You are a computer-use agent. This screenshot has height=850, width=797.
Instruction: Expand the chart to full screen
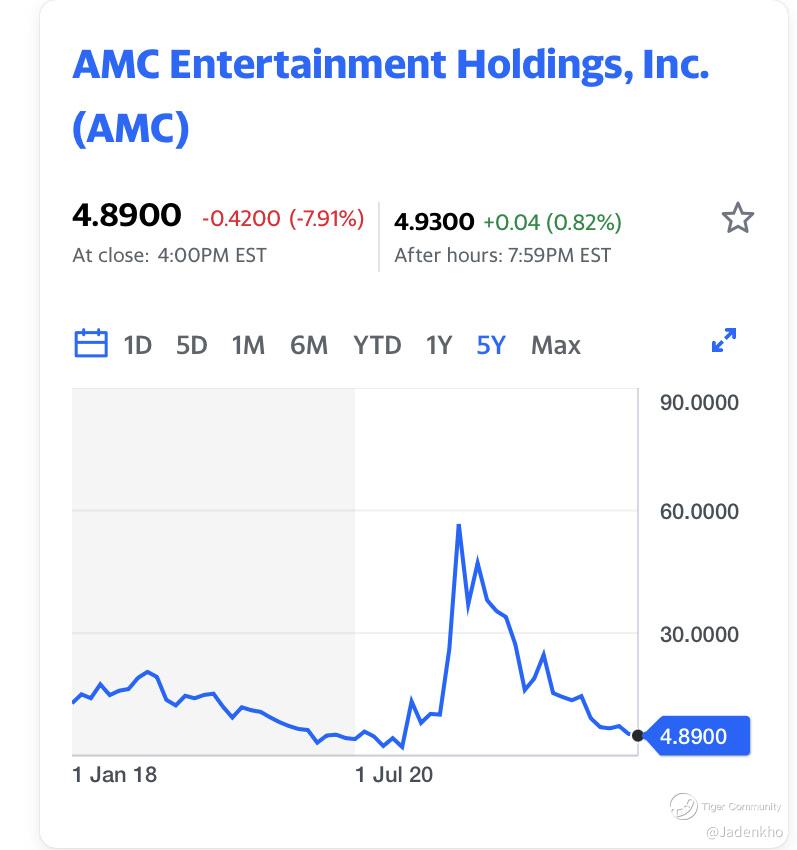[x=724, y=340]
